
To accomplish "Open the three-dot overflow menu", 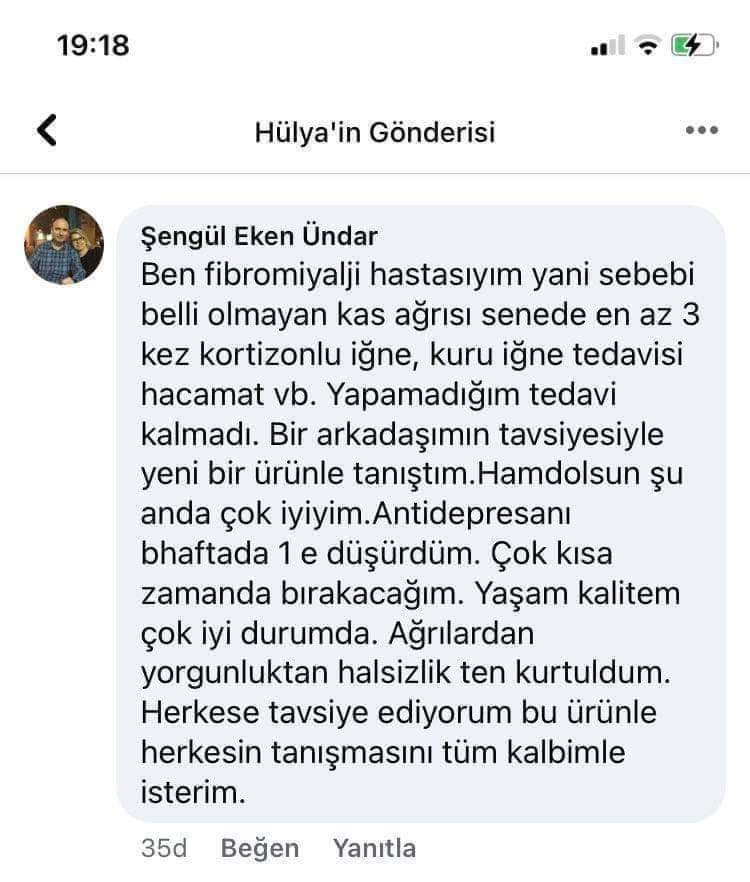I will pos(701,131).
